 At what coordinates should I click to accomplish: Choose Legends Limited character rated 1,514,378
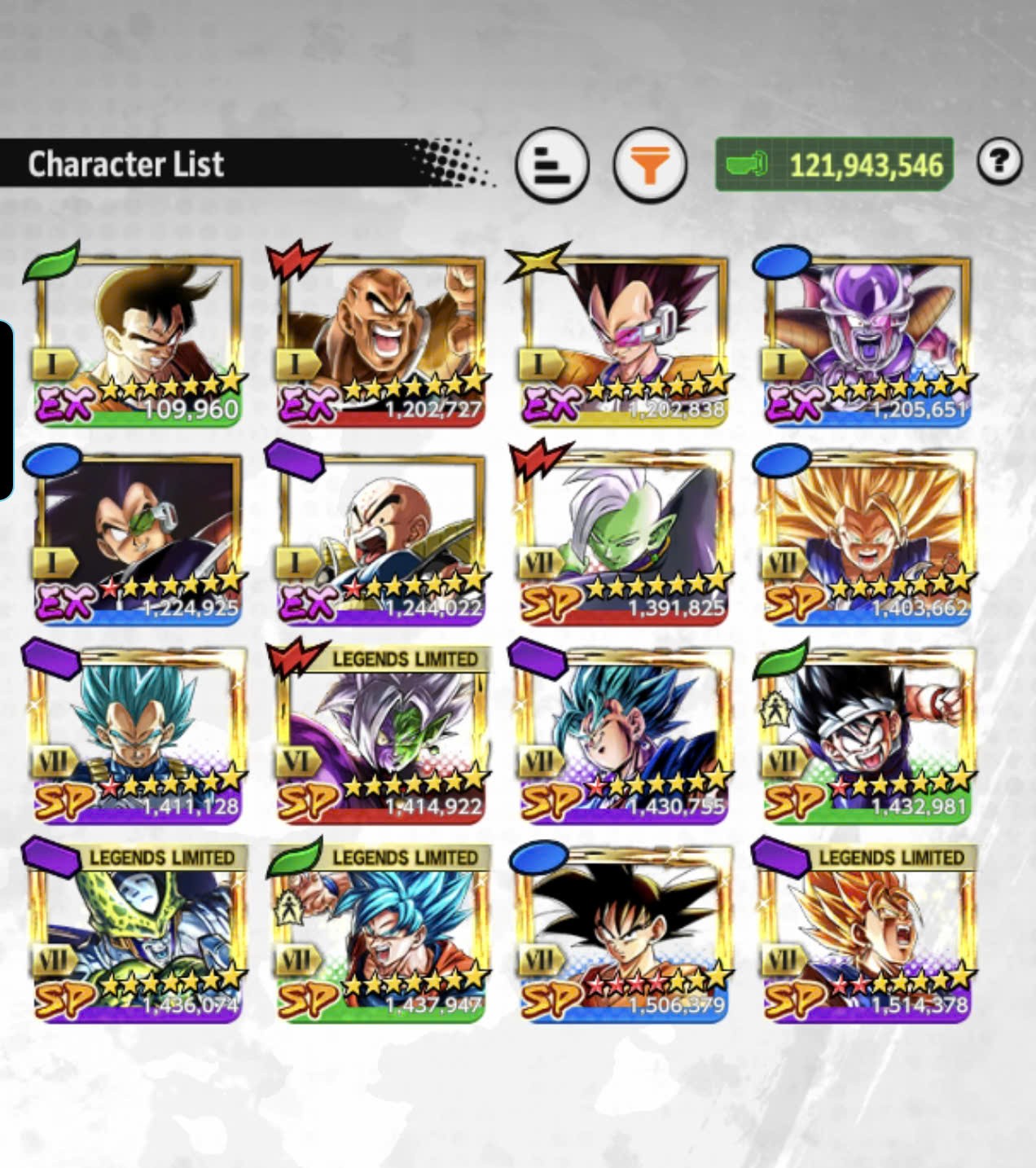pos(867,934)
